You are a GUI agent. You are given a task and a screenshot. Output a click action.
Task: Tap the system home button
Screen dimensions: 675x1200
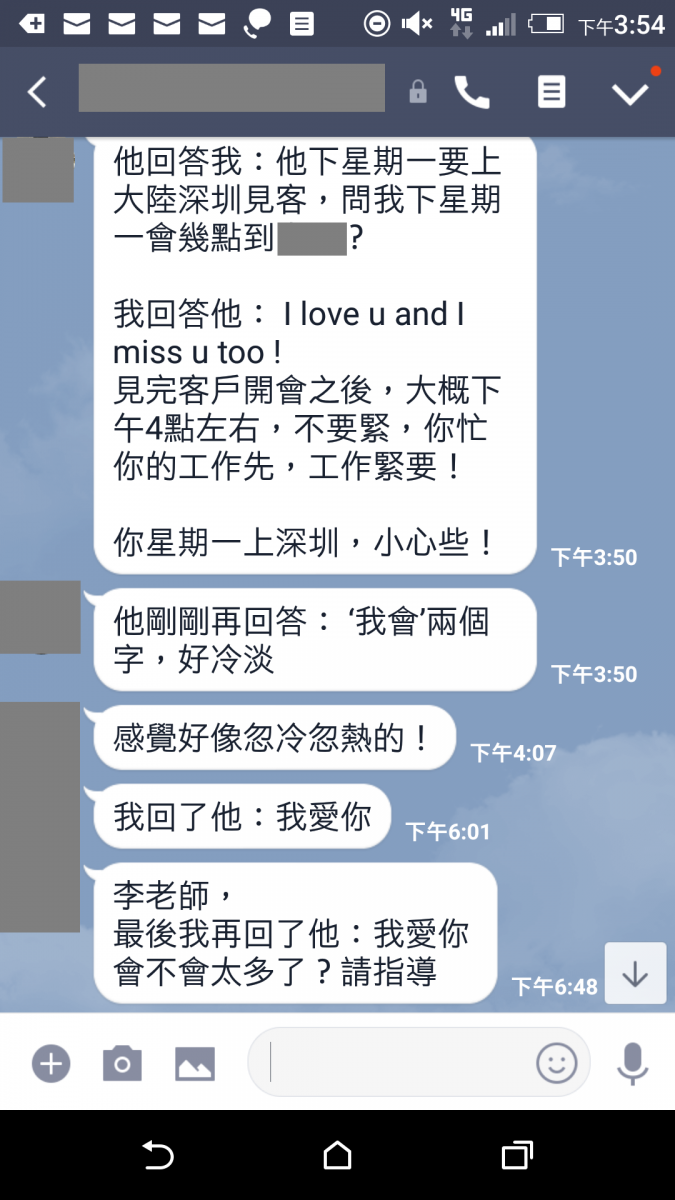point(338,1156)
